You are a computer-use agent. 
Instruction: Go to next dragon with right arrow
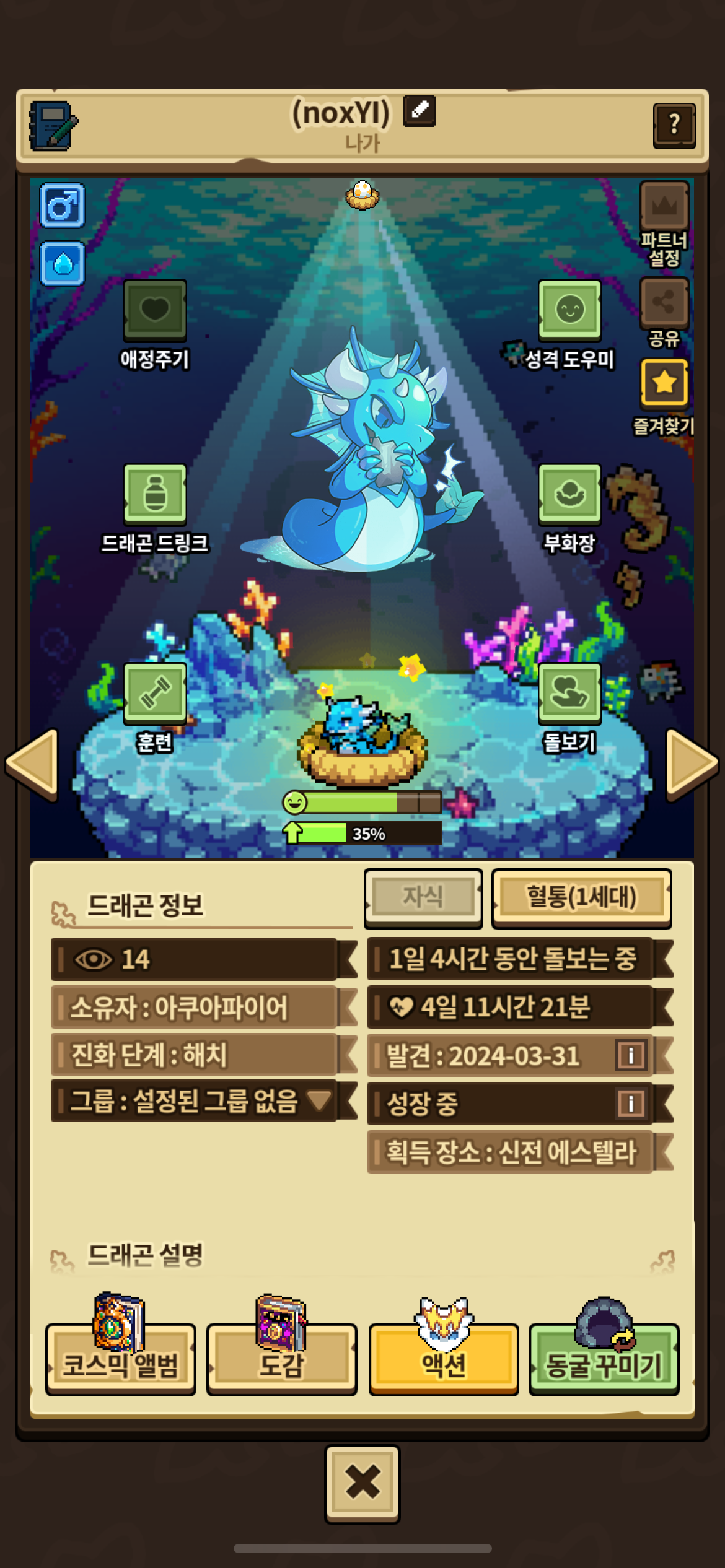[x=692, y=764]
